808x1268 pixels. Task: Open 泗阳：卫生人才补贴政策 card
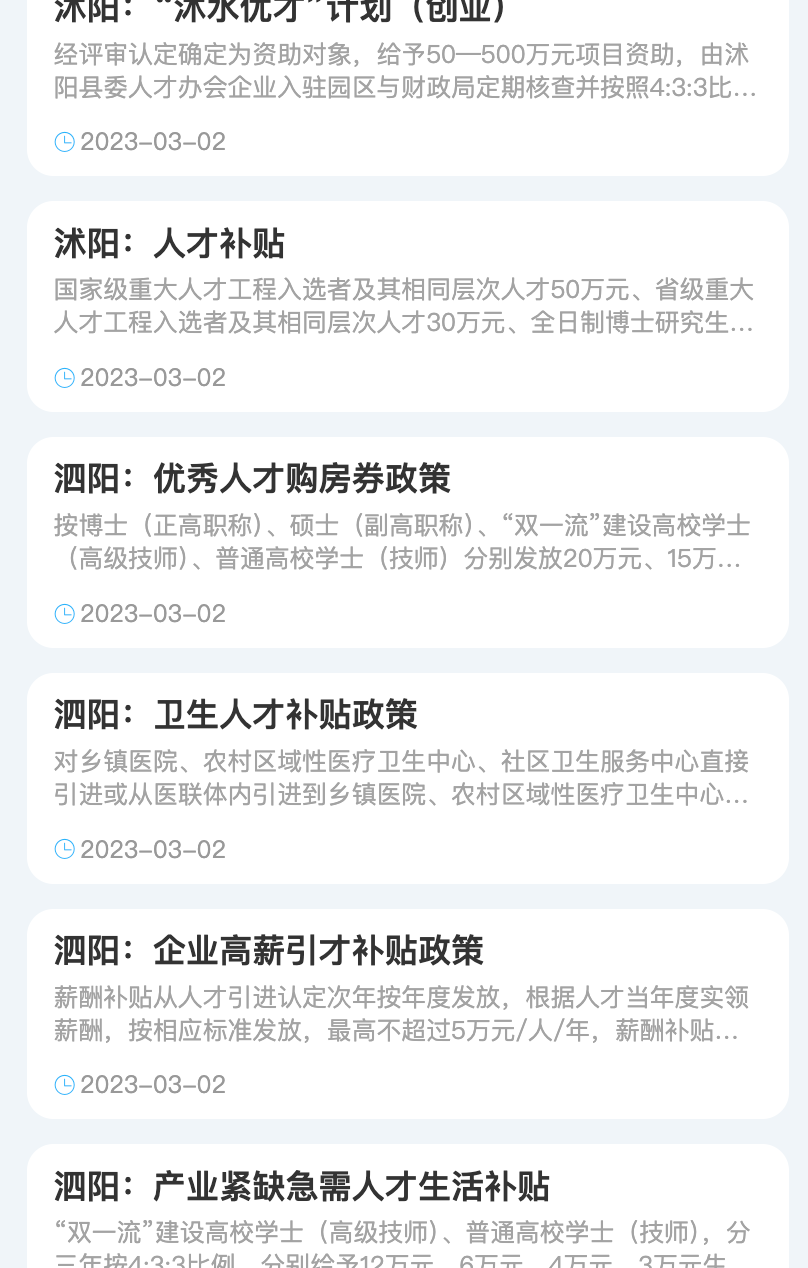pyautogui.click(x=407, y=778)
